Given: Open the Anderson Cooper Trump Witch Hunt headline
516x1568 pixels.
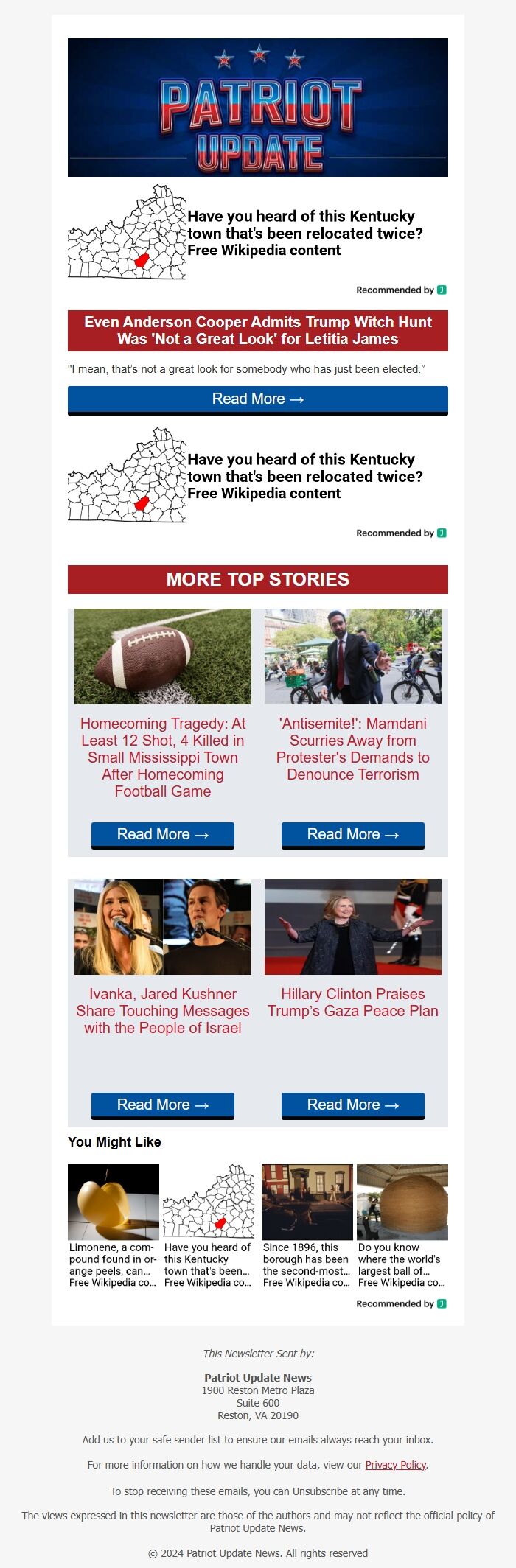Looking at the screenshot, I should [x=257, y=330].
